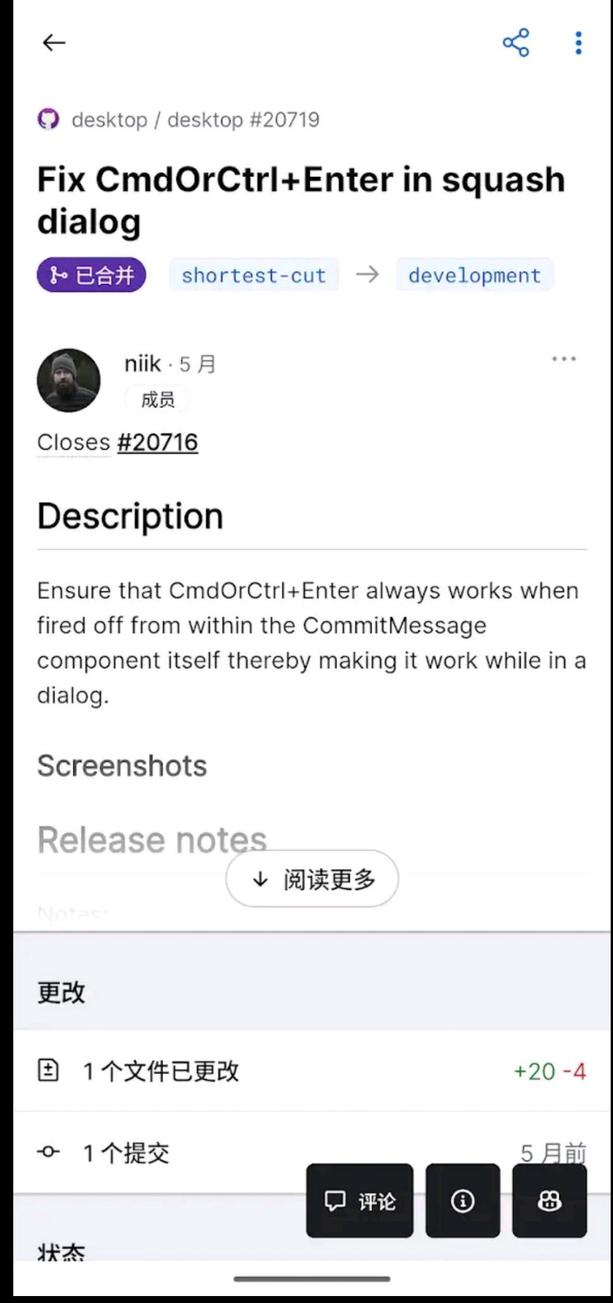This screenshot has width=613, height=1303.
Task: Tap the 评论 comment button
Action: tap(360, 1201)
